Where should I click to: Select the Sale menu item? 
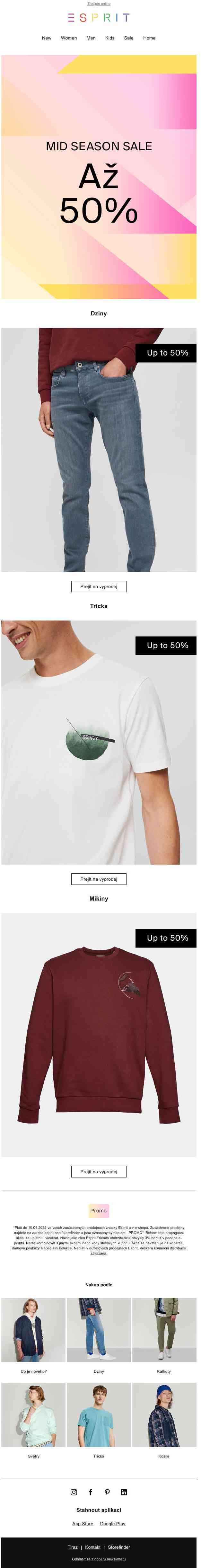coord(128,38)
